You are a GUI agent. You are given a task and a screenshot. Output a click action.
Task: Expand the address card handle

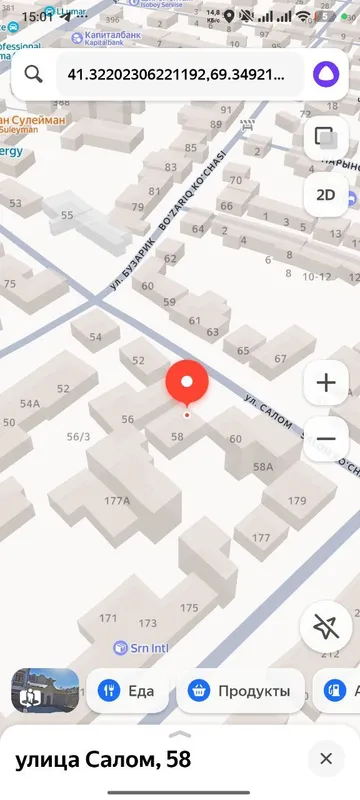[179, 734]
